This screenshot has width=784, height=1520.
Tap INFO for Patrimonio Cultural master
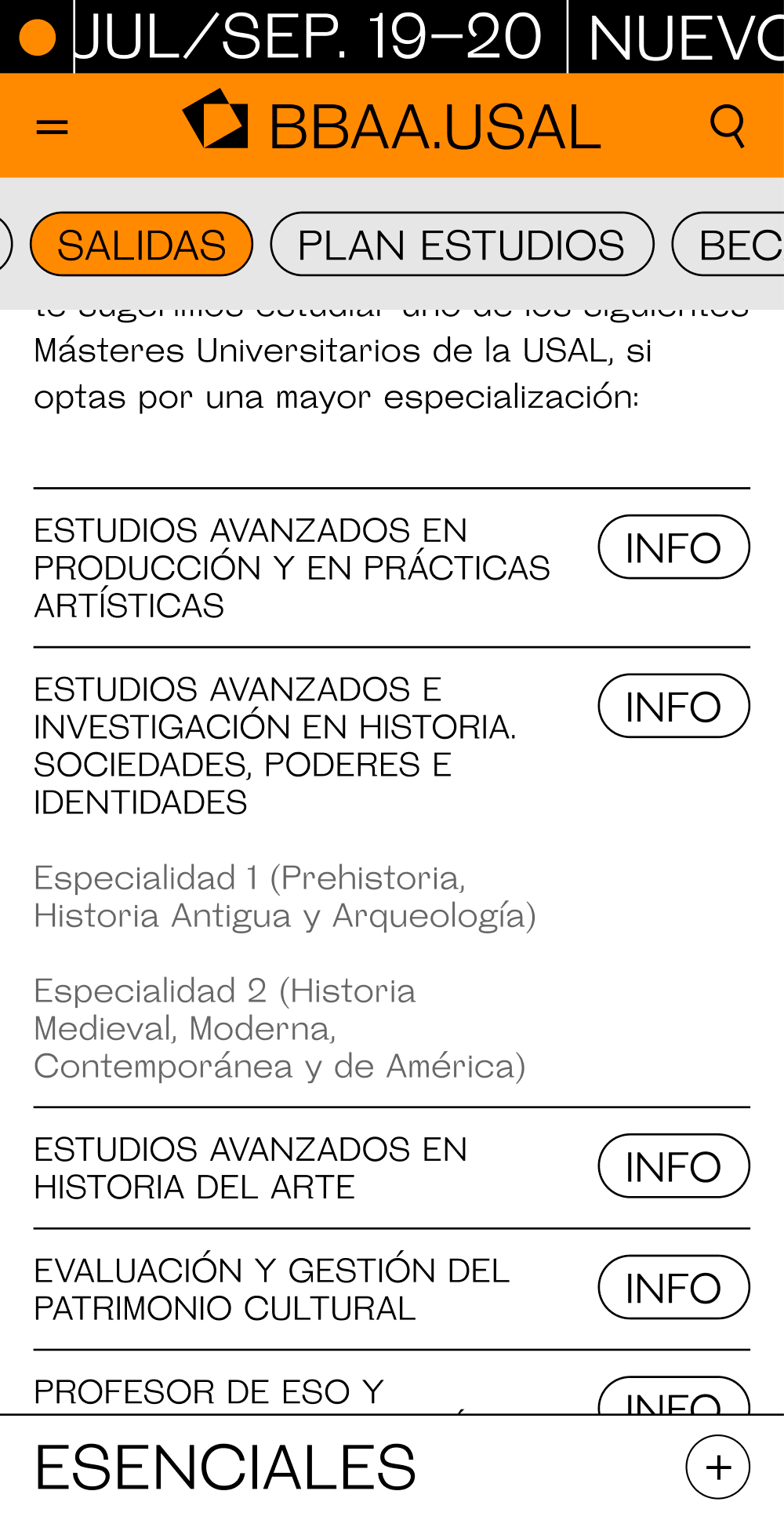(x=673, y=1288)
